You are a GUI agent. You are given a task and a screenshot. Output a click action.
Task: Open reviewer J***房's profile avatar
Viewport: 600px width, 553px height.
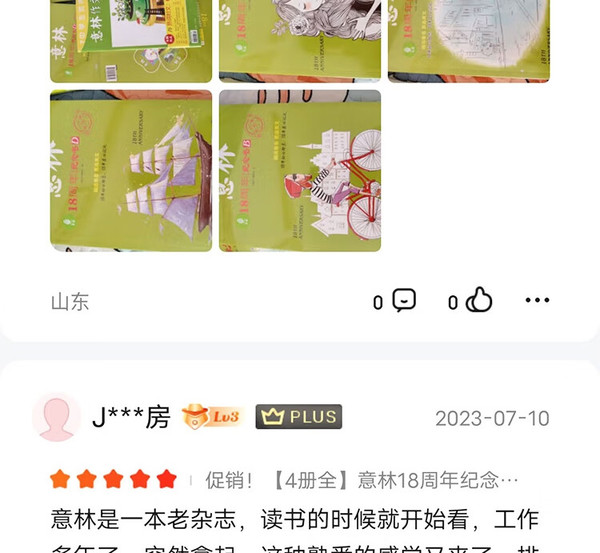point(57,417)
